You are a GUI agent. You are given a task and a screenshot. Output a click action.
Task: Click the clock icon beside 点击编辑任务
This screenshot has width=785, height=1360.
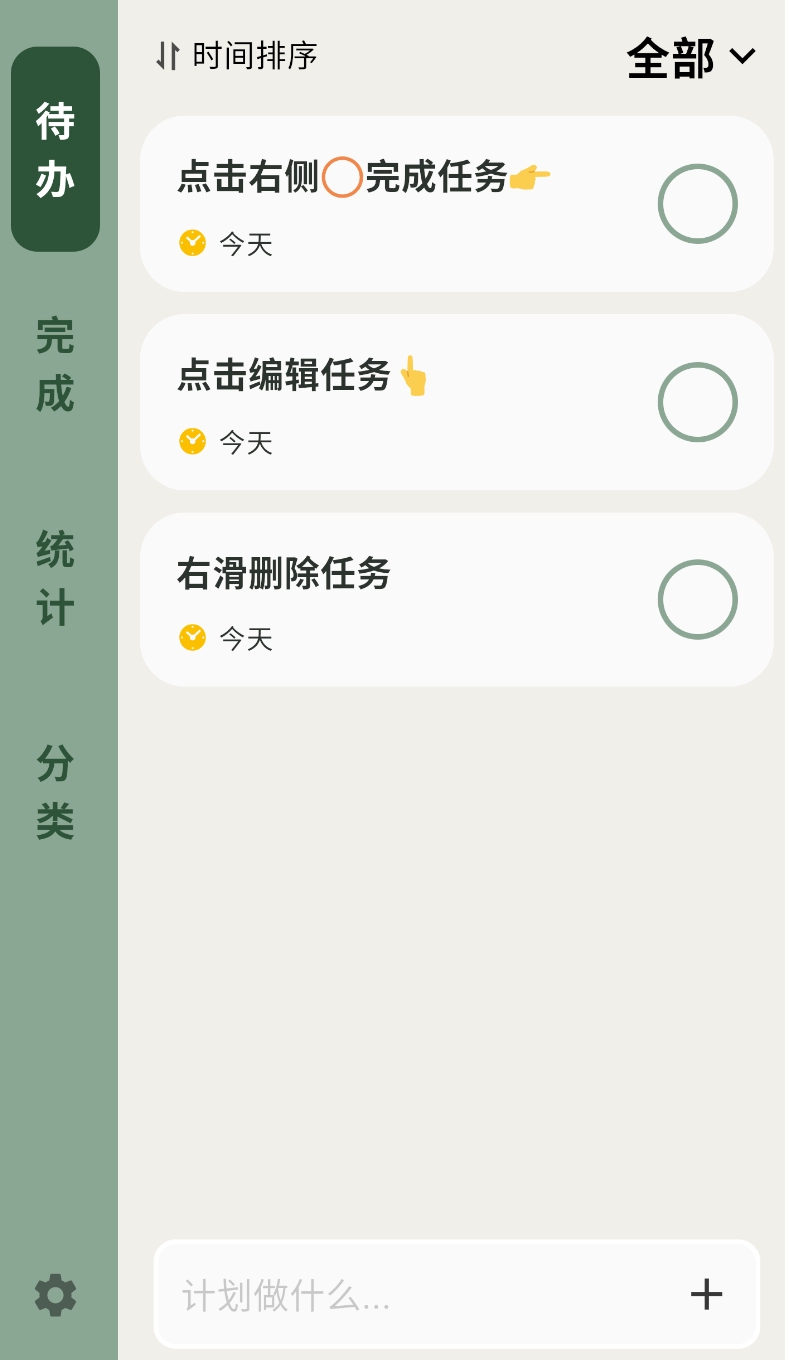click(x=192, y=441)
